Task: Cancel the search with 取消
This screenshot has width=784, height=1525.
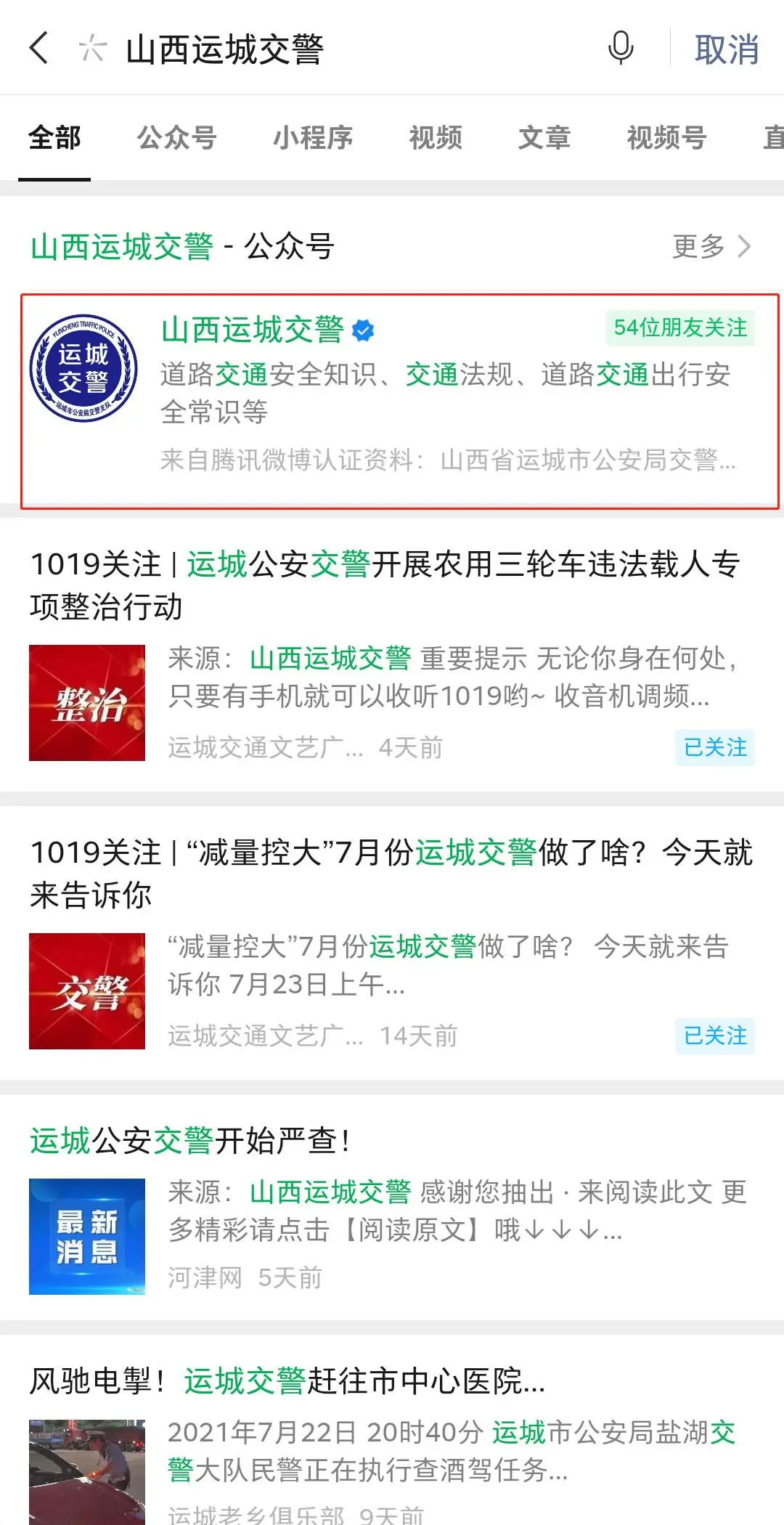Action: [x=727, y=49]
